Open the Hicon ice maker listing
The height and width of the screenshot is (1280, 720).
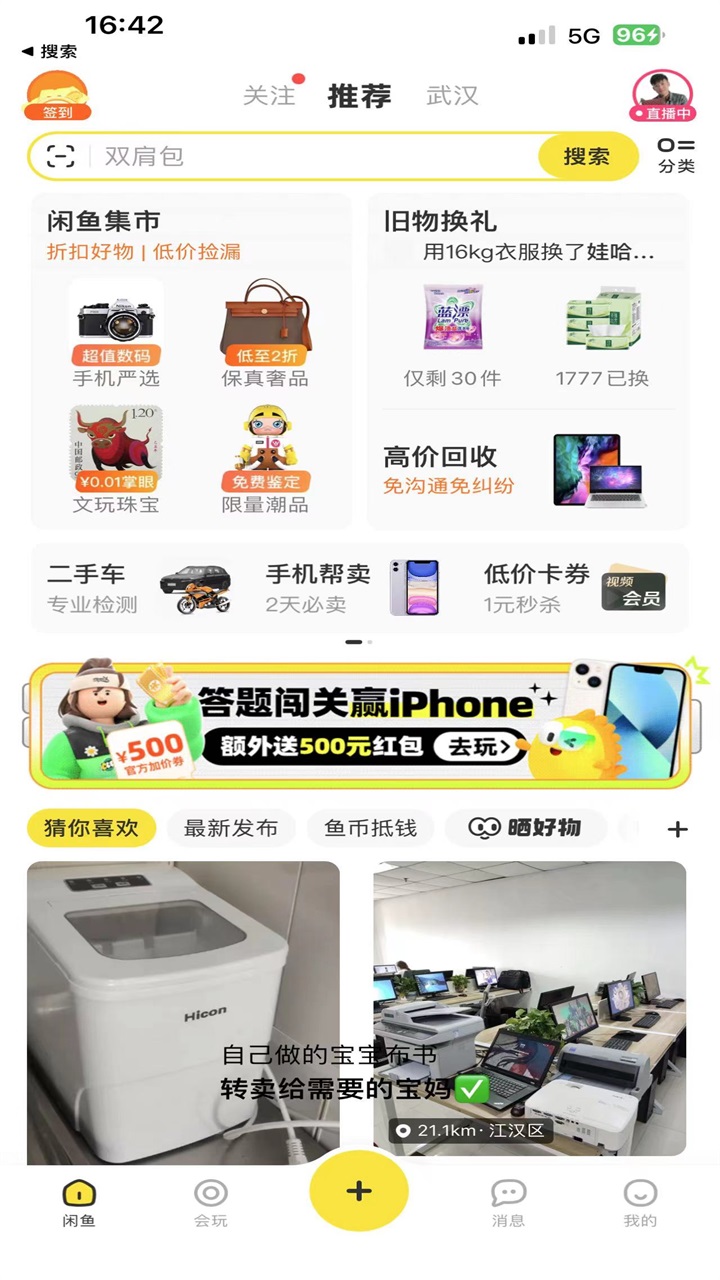click(183, 1010)
